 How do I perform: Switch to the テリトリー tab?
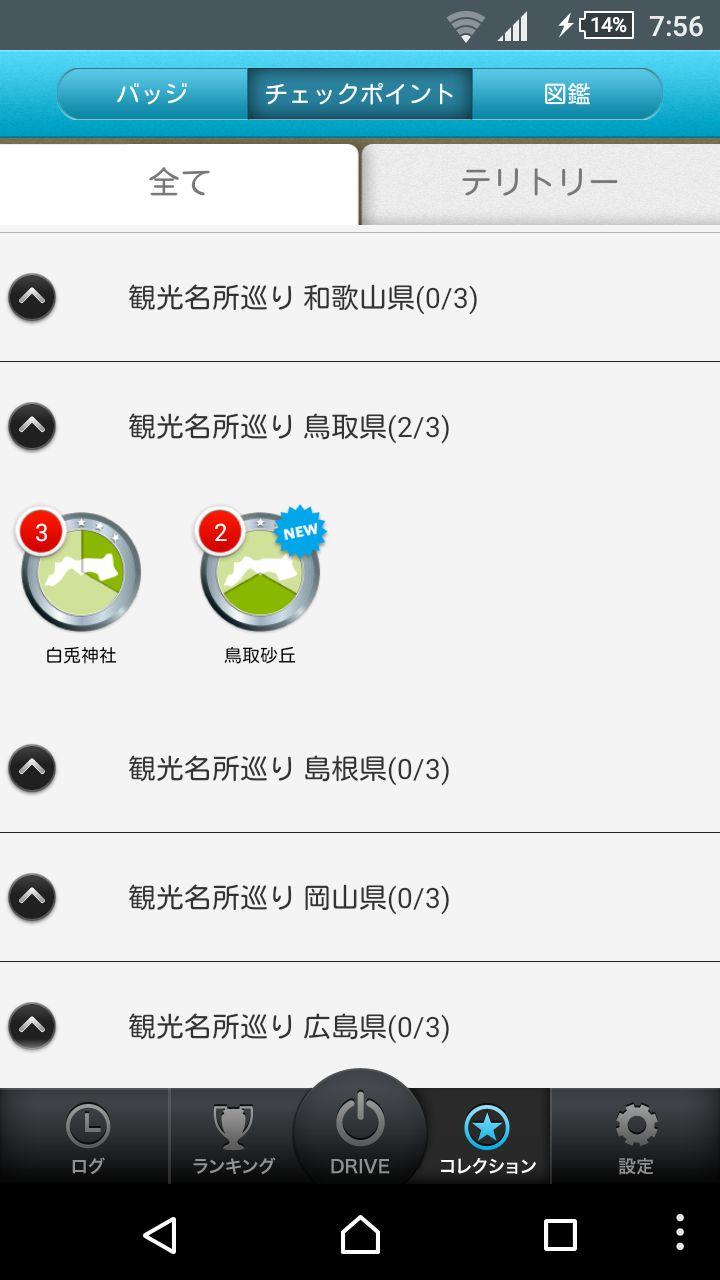click(540, 183)
